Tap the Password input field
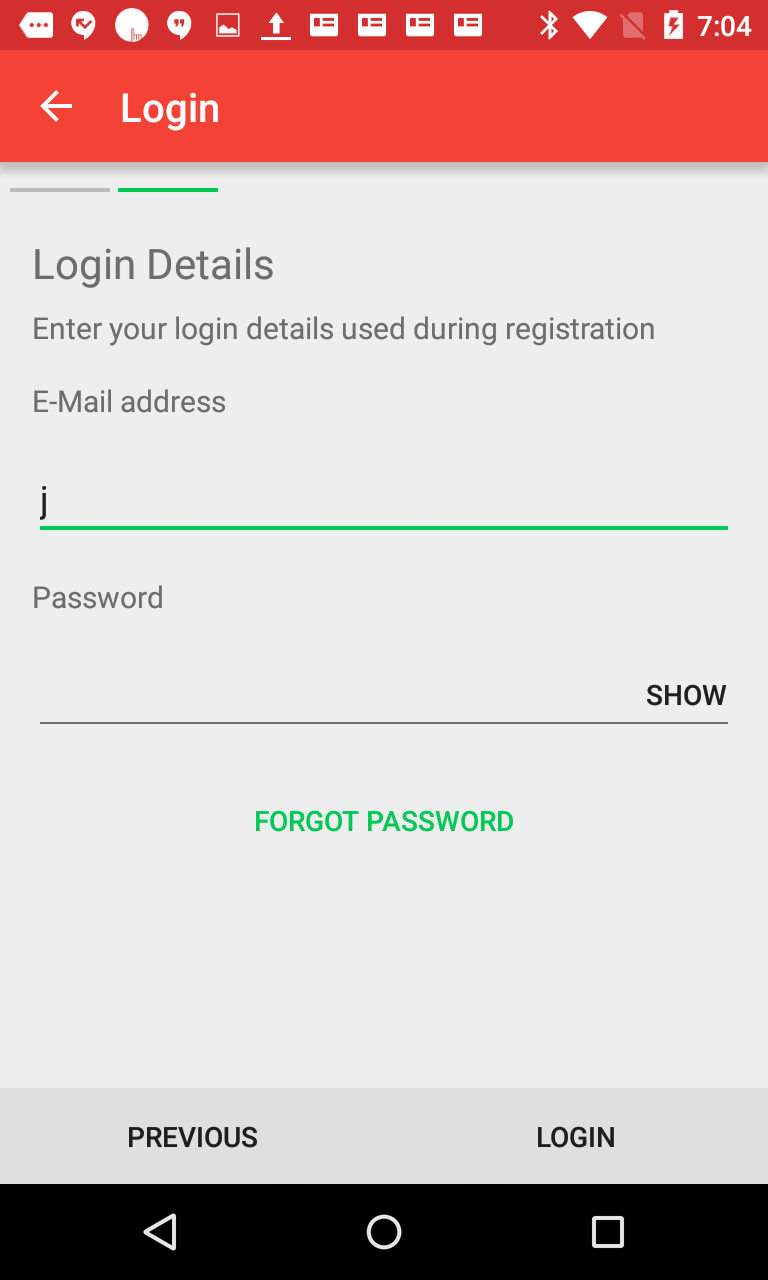Viewport: 768px width, 1280px height. [330, 694]
